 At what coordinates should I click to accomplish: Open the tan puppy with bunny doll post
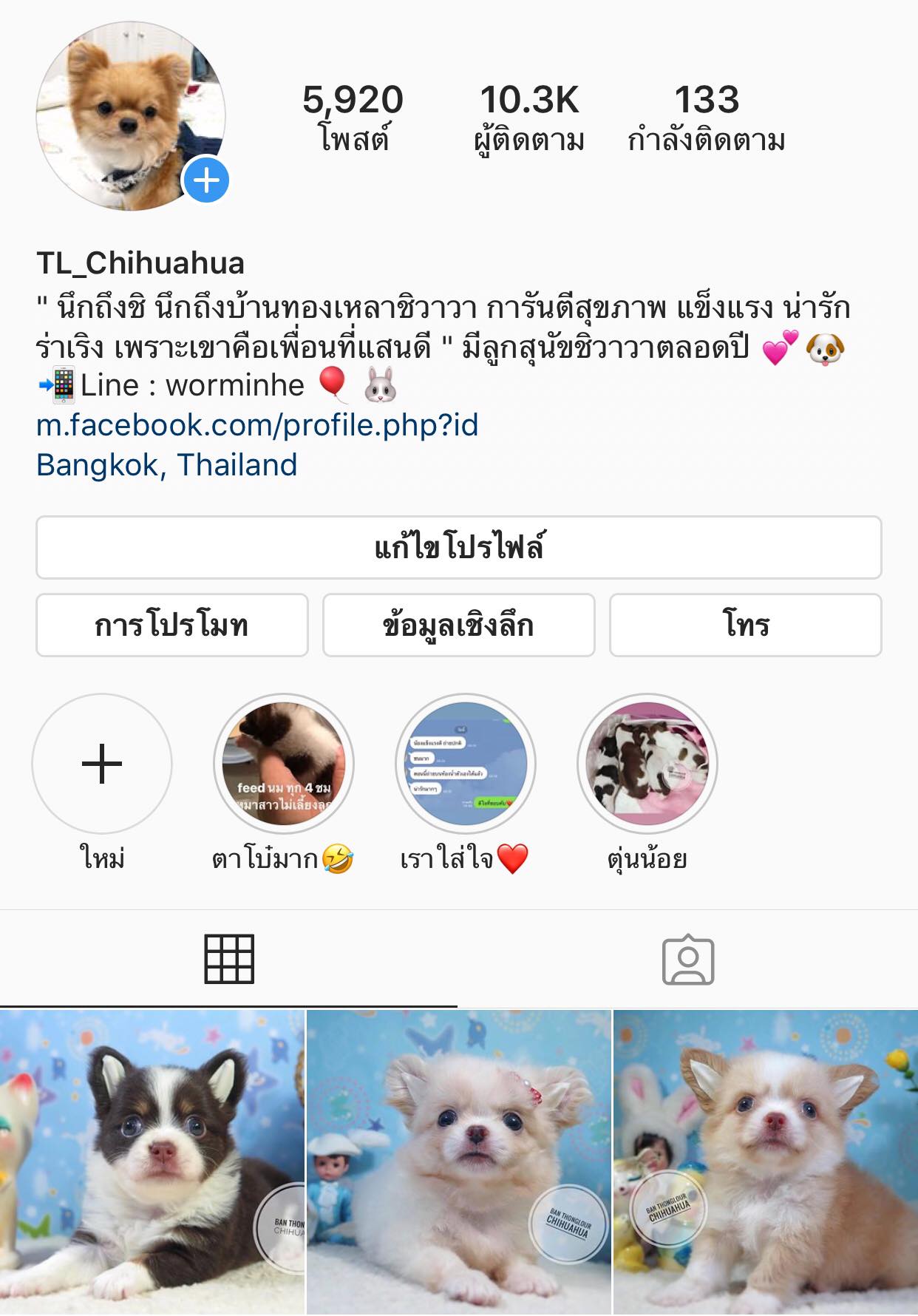(x=766, y=1162)
